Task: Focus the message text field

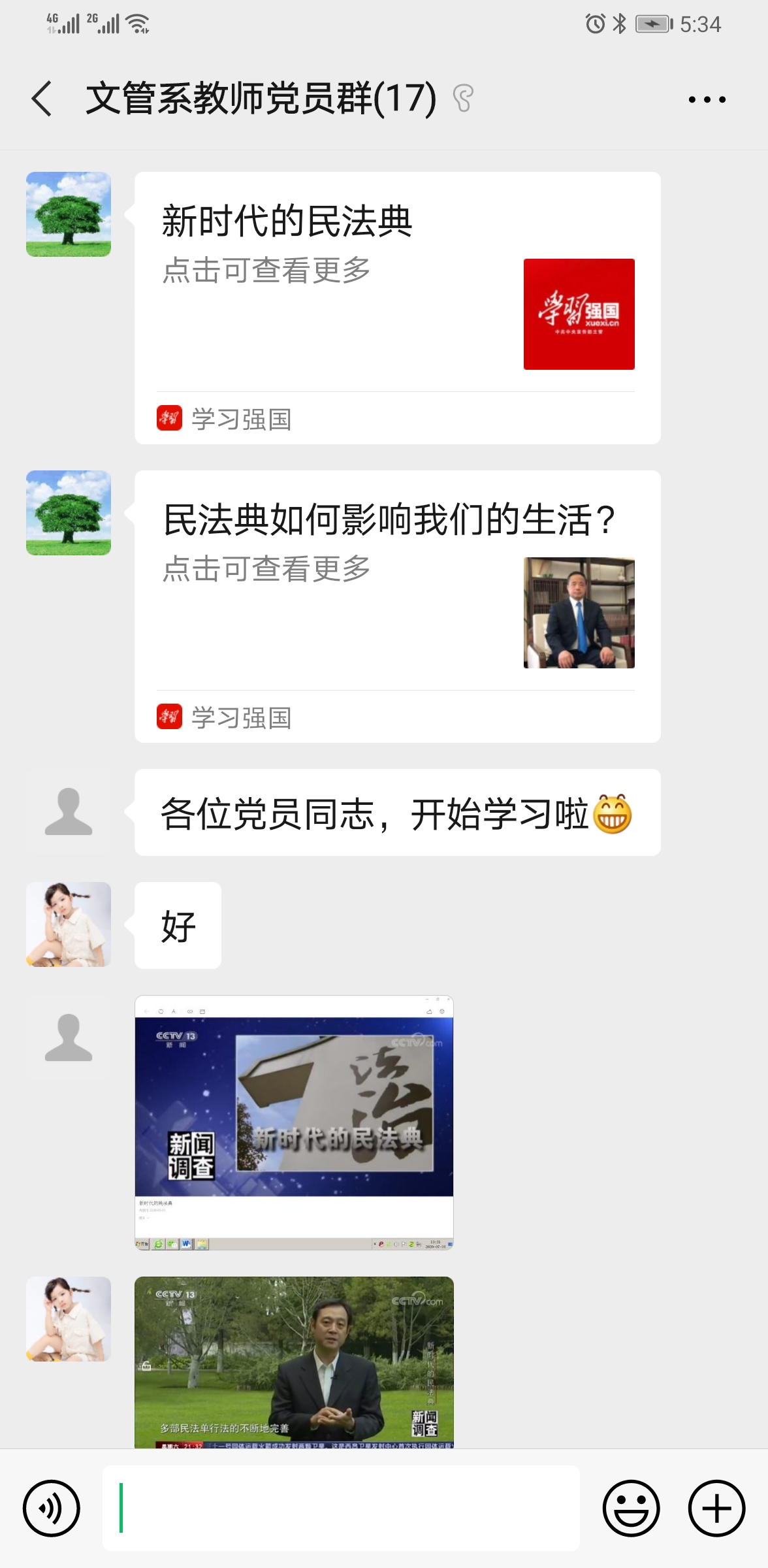Action: pos(341,1508)
